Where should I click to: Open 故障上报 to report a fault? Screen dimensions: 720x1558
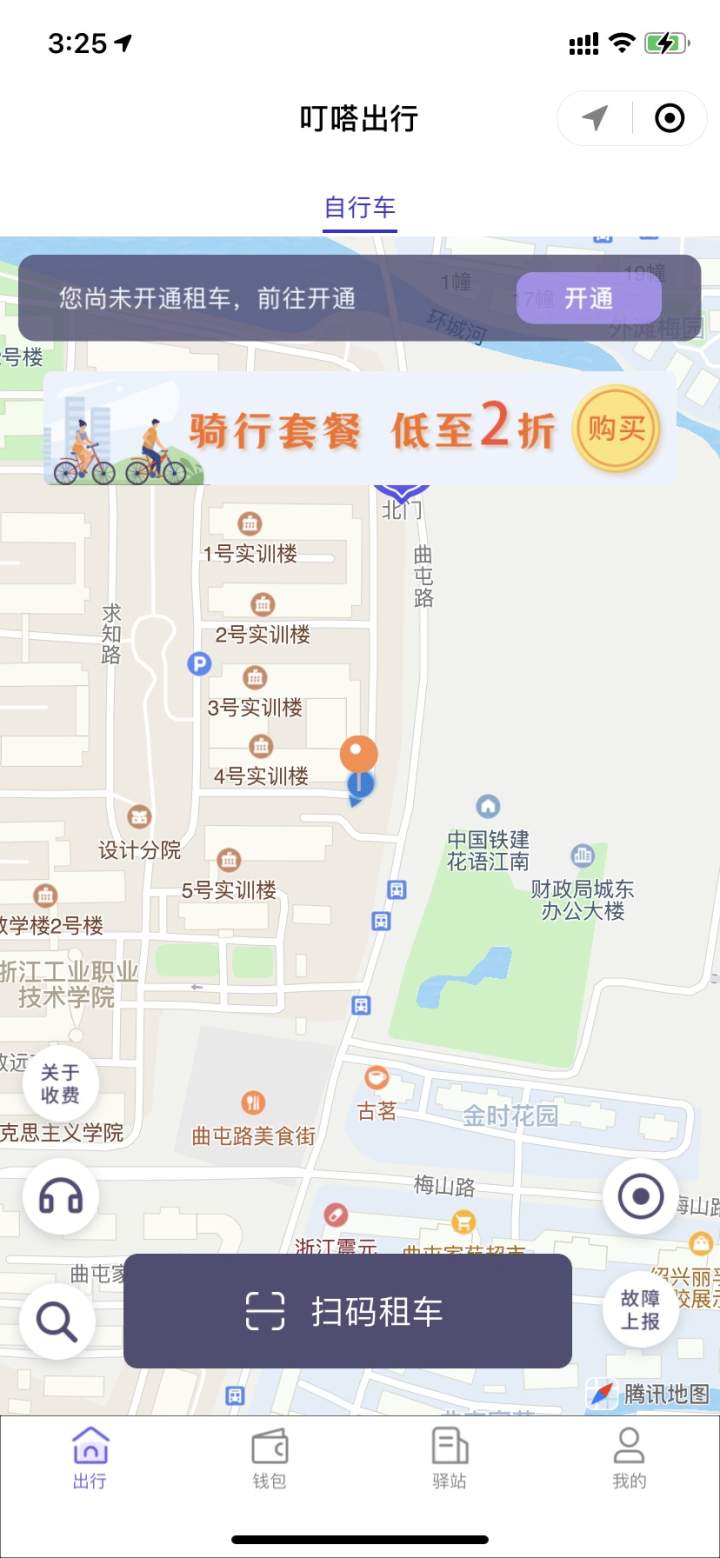pos(640,1311)
